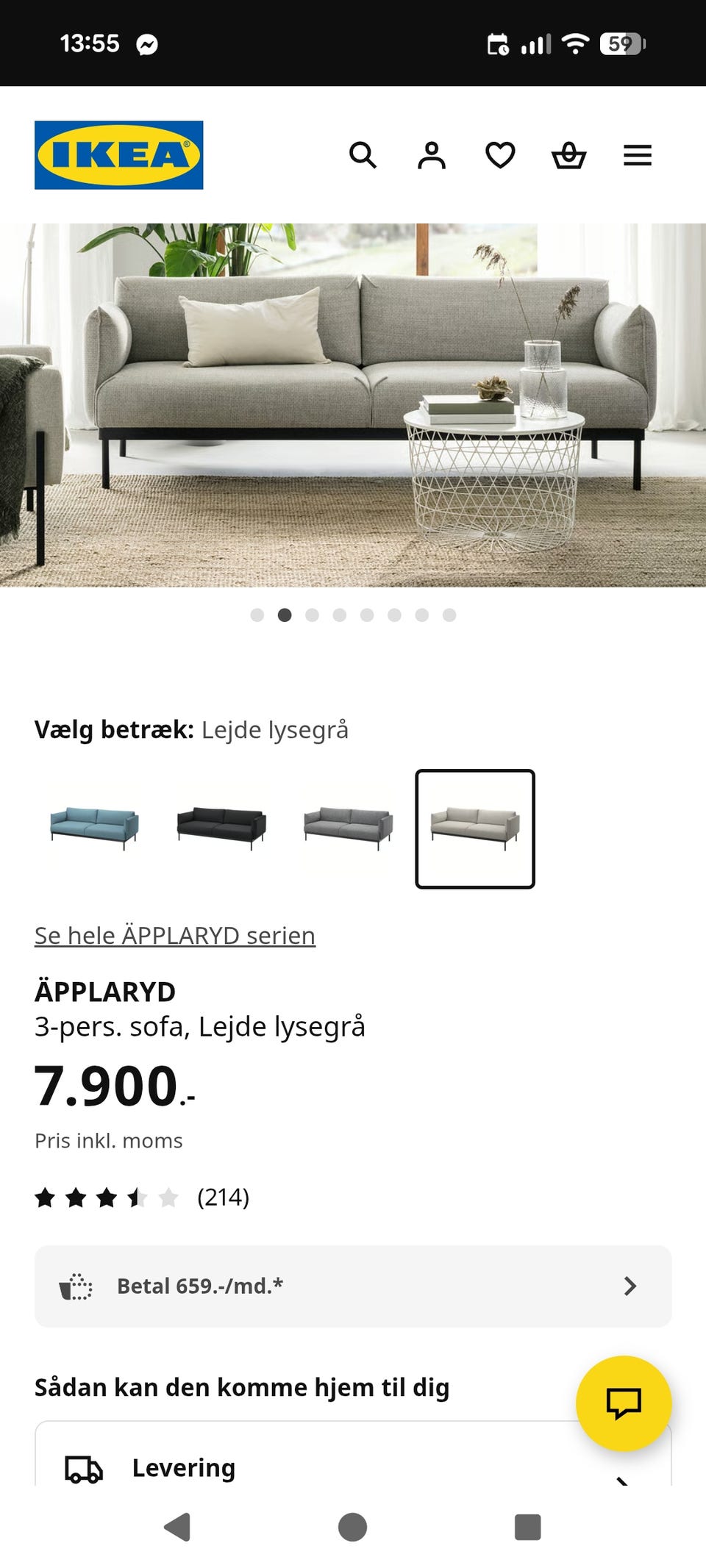The width and height of the screenshot is (706, 1568).
Task: Open the chat with IKEA support
Action: [624, 1403]
